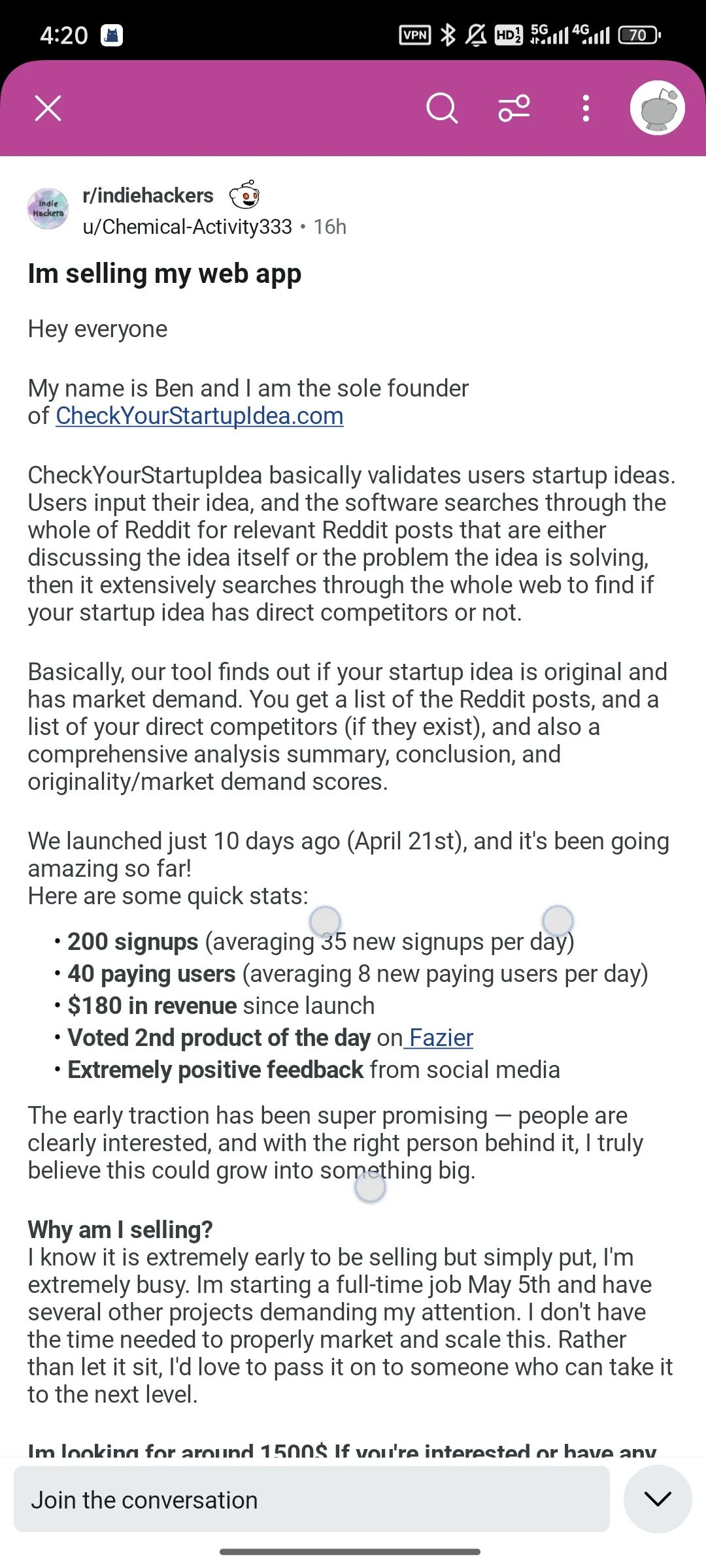Open search from the top bar
Viewport: 706px width, 1568px height.
pyautogui.click(x=442, y=108)
